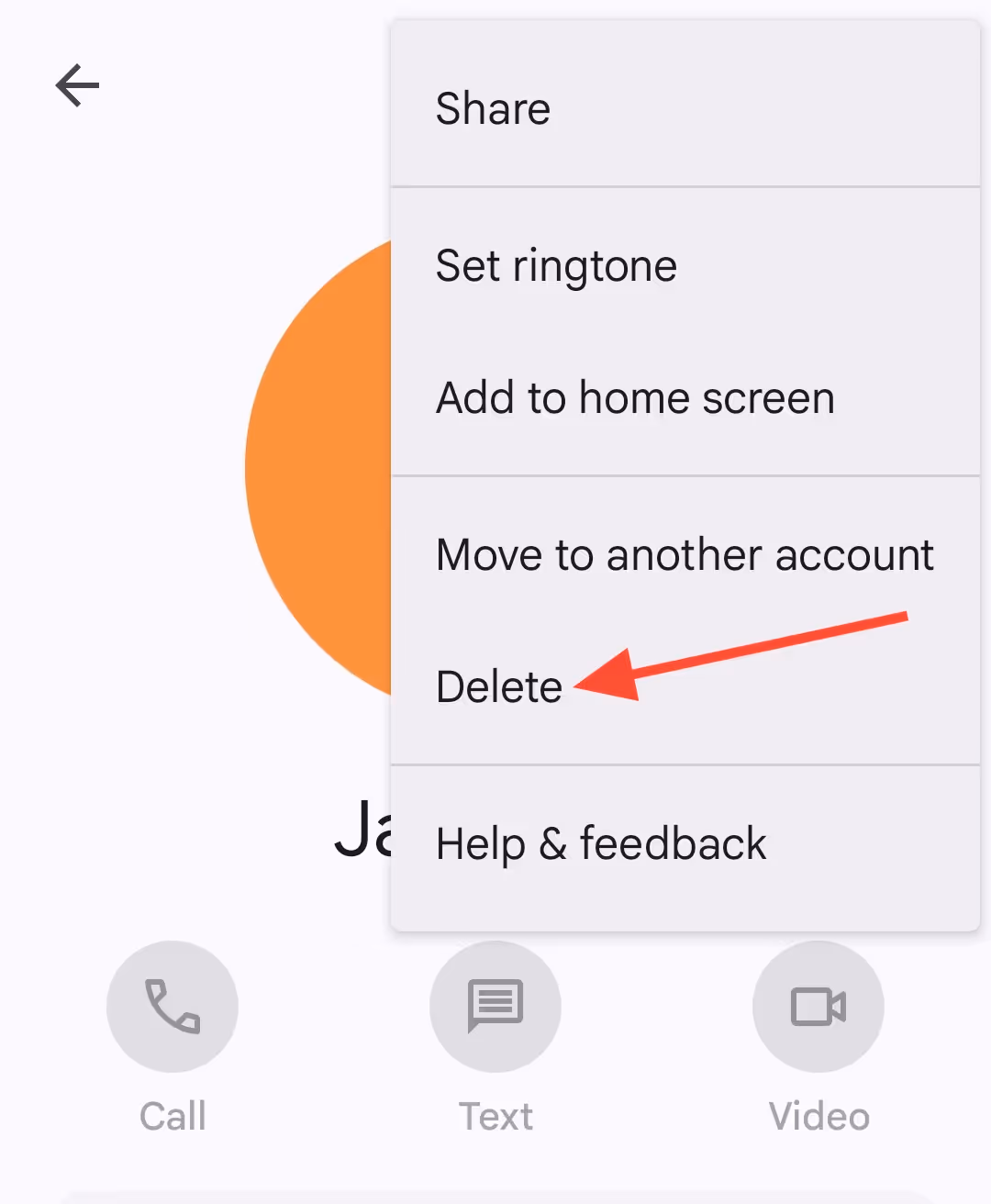This screenshot has height=1204, width=991.
Task: Select Share from the menu
Action: point(685,108)
